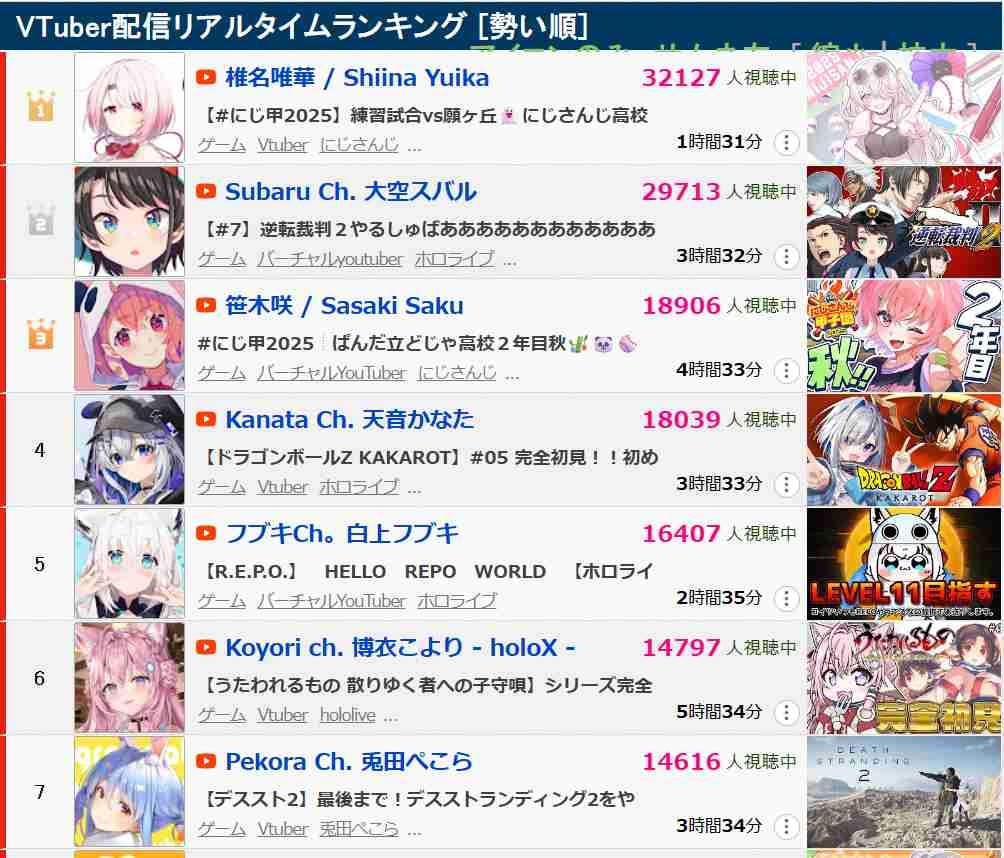
Task: Open overflow menu for Shiina Yuika stream
Action: point(787,143)
